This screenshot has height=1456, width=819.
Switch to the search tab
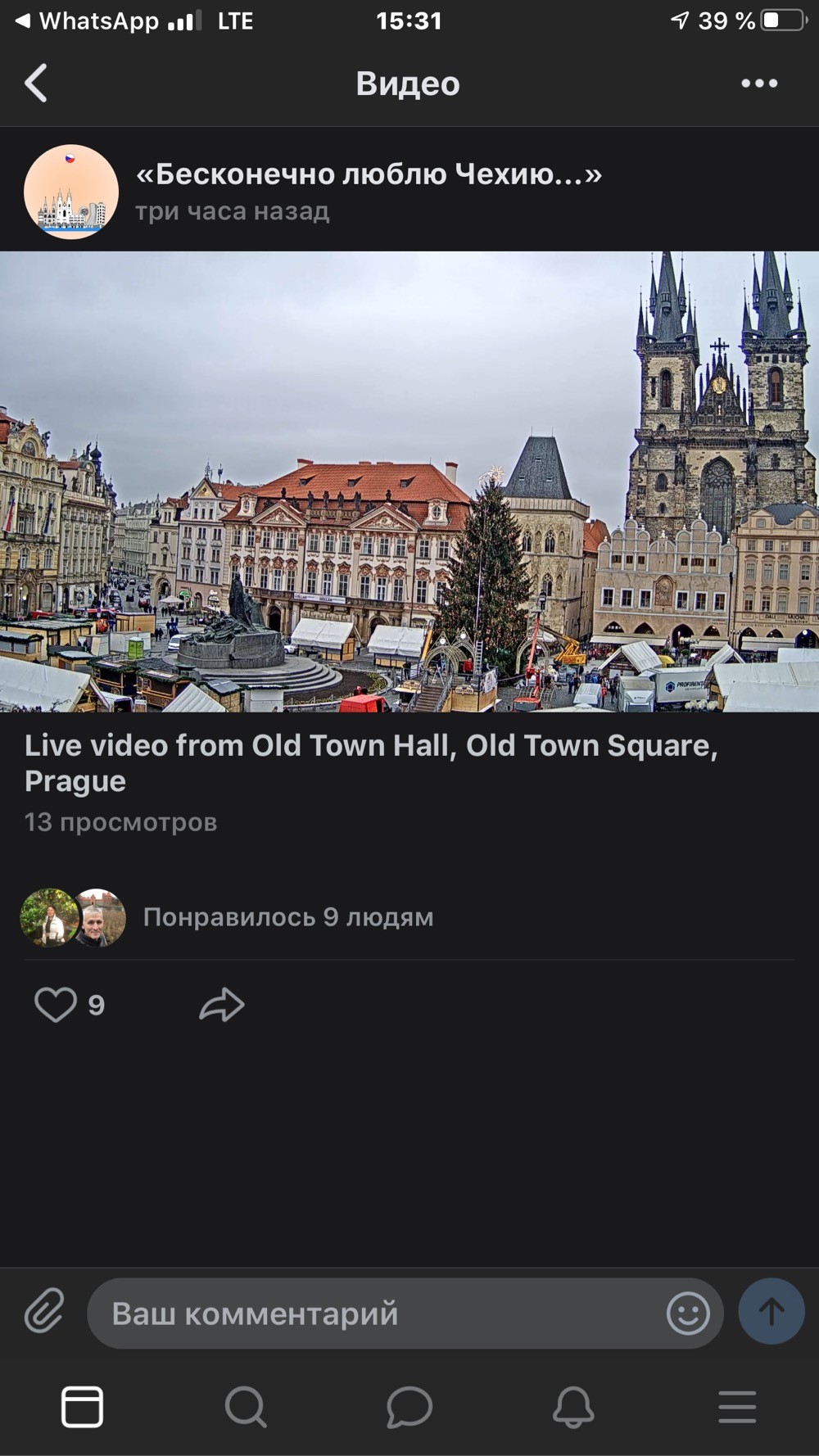click(x=246, y=1407)
